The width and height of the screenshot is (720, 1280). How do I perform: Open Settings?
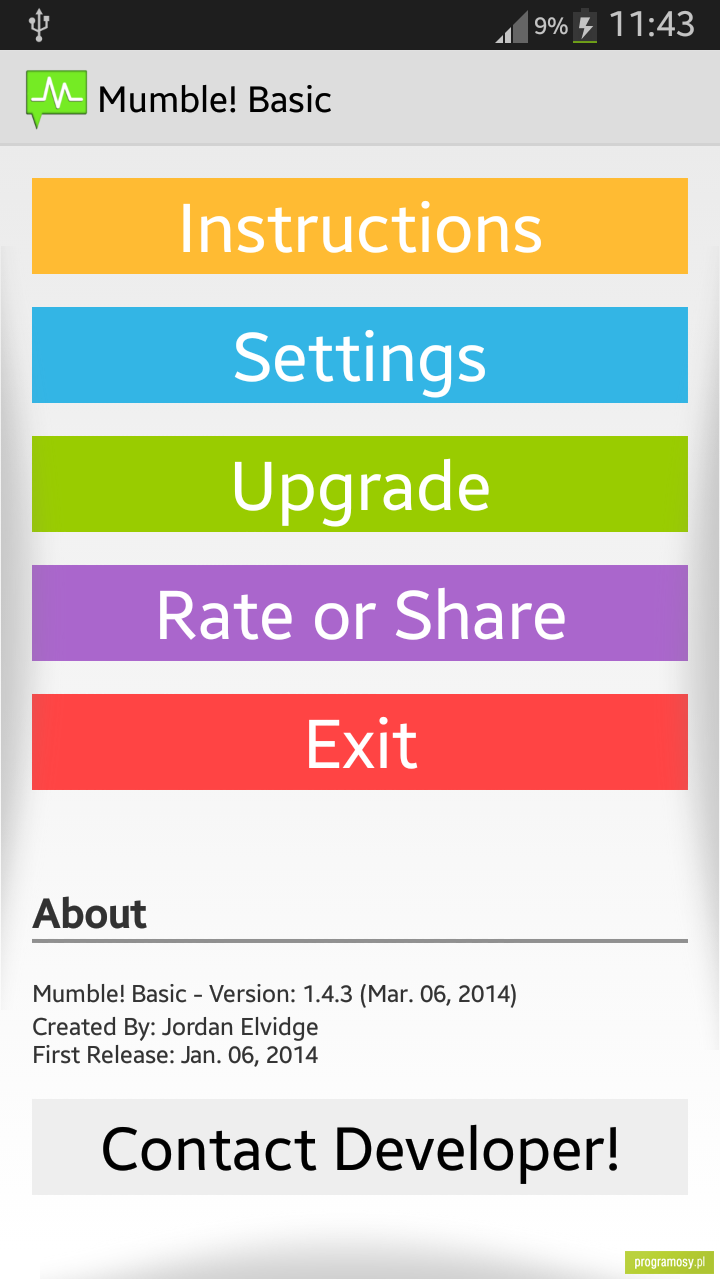pos(360,355)
